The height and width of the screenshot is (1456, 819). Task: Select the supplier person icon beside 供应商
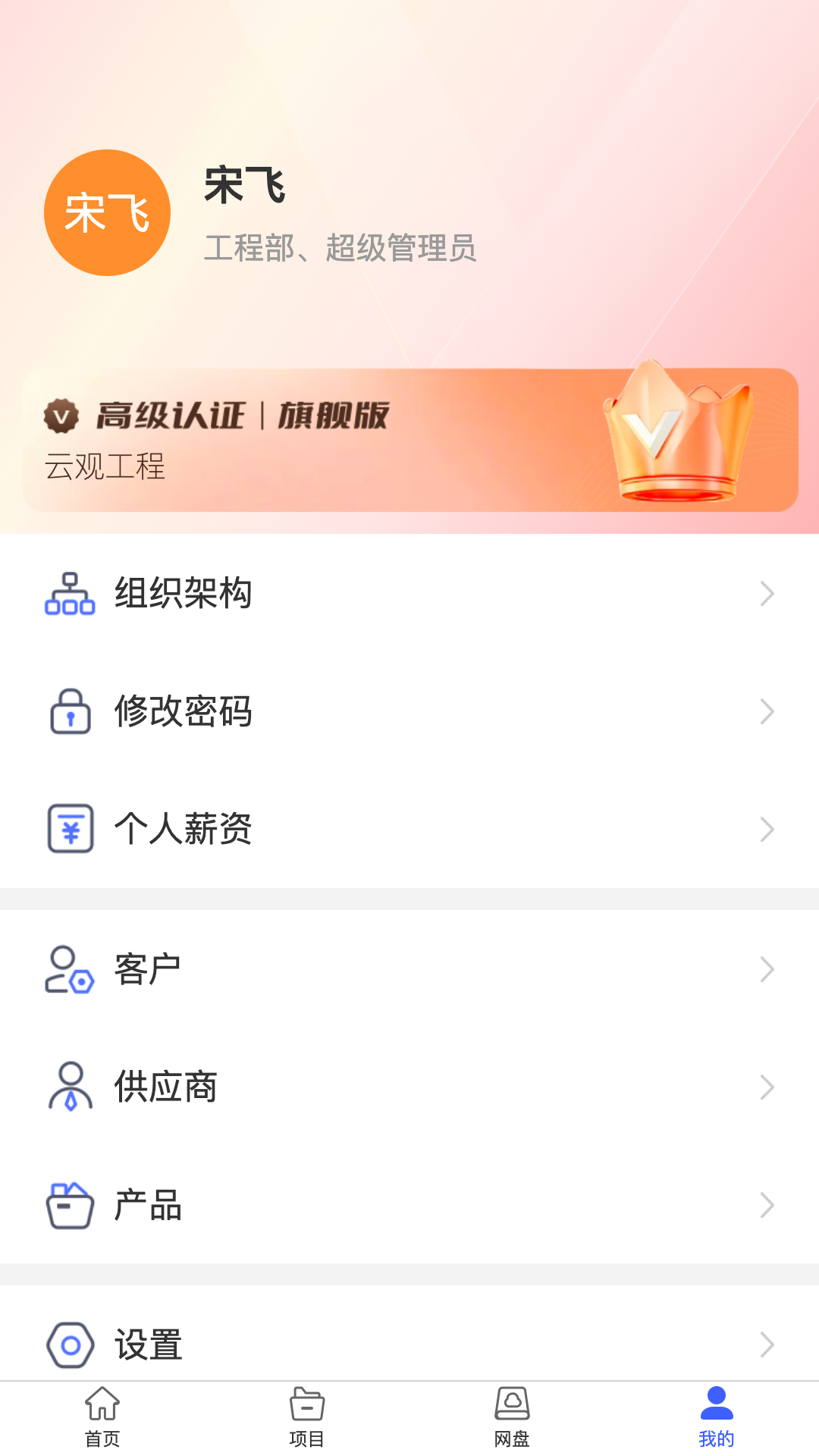(x=69, y=1087)
